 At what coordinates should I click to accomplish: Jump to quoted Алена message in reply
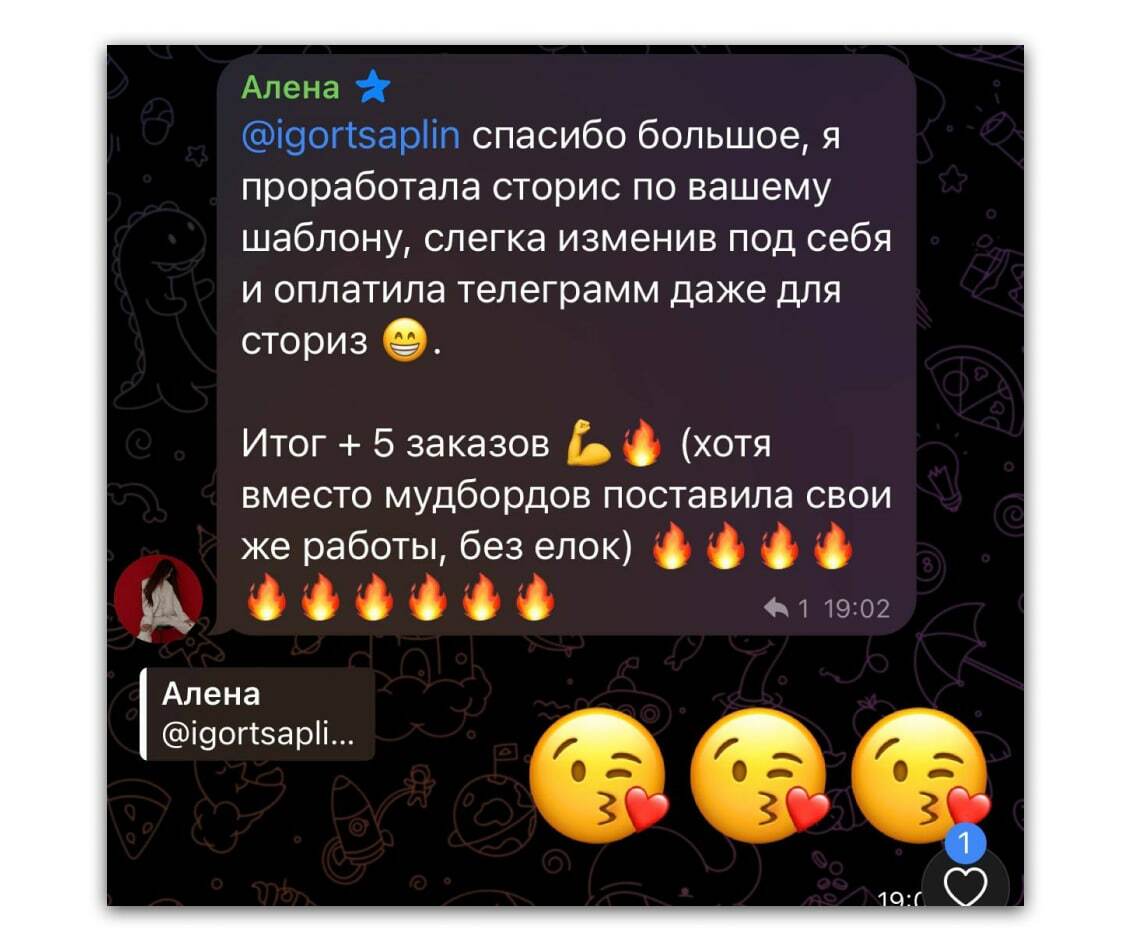258,714
